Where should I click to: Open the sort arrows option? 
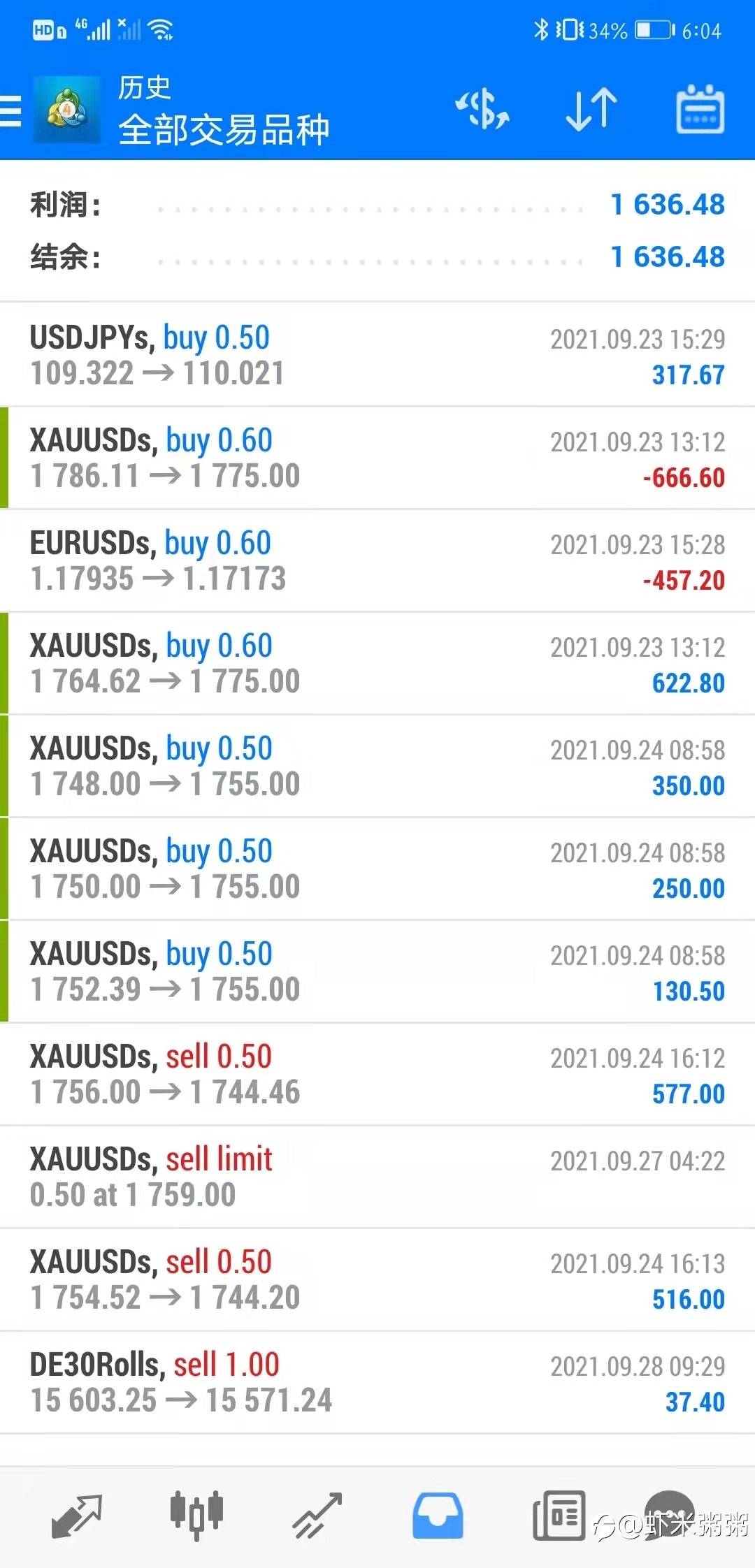click(591, 110)
